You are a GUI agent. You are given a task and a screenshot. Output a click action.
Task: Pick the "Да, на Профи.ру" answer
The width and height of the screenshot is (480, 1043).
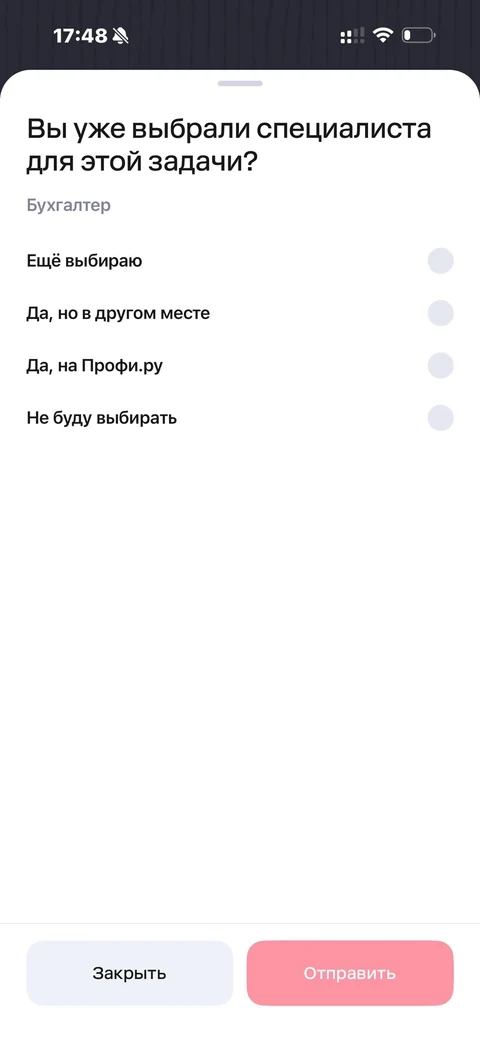[240, 365]
